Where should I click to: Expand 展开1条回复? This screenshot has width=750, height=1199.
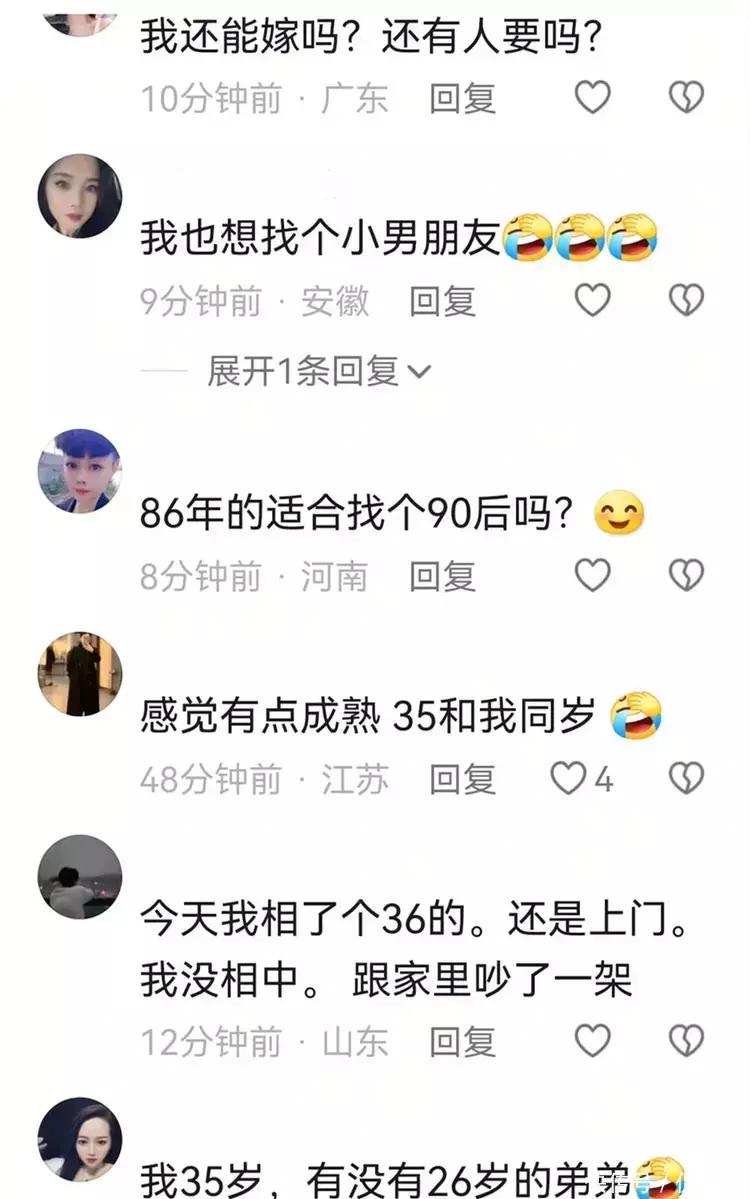(319, 372)
